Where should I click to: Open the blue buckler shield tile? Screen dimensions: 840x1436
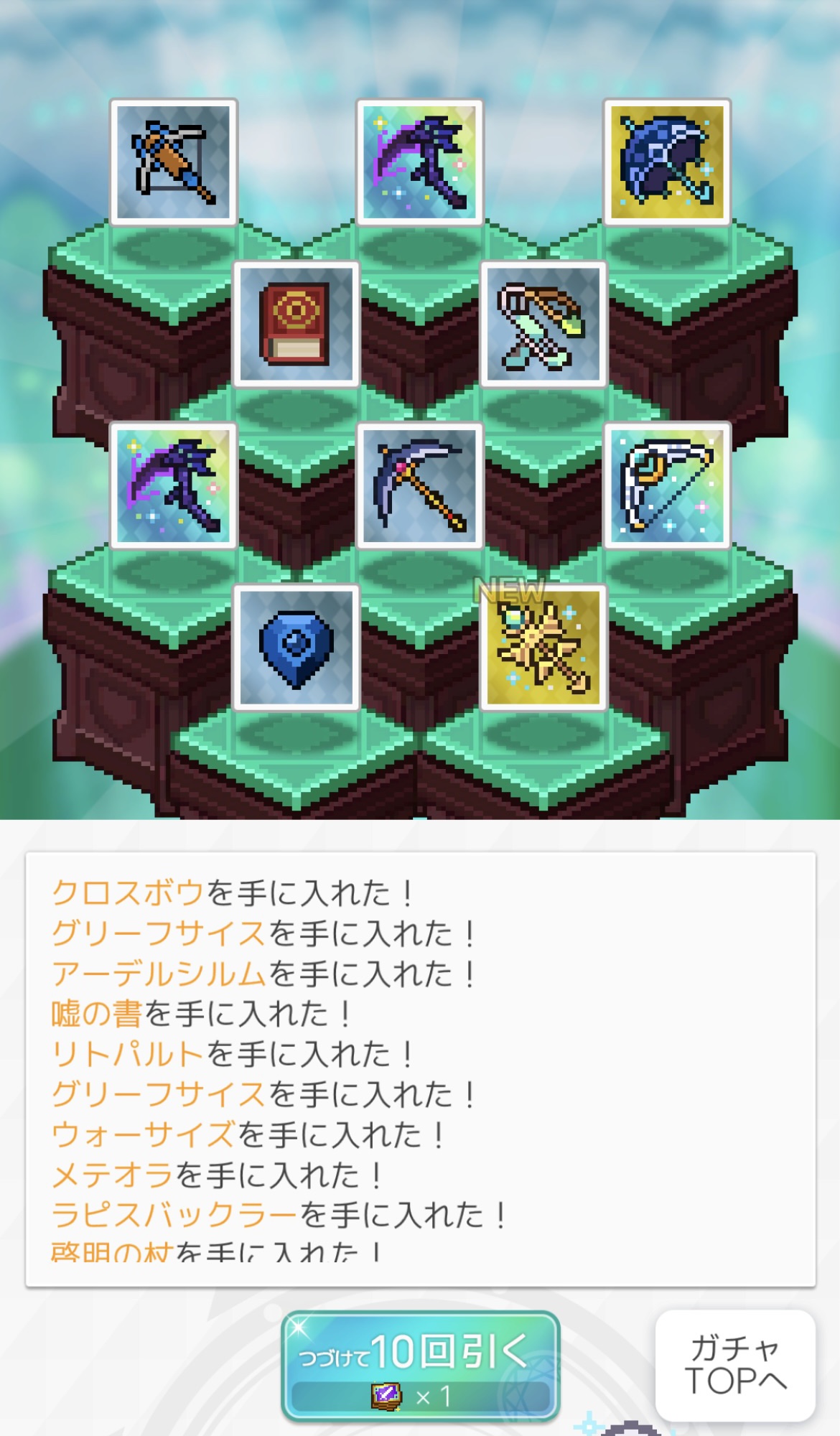tap(297, 647)
